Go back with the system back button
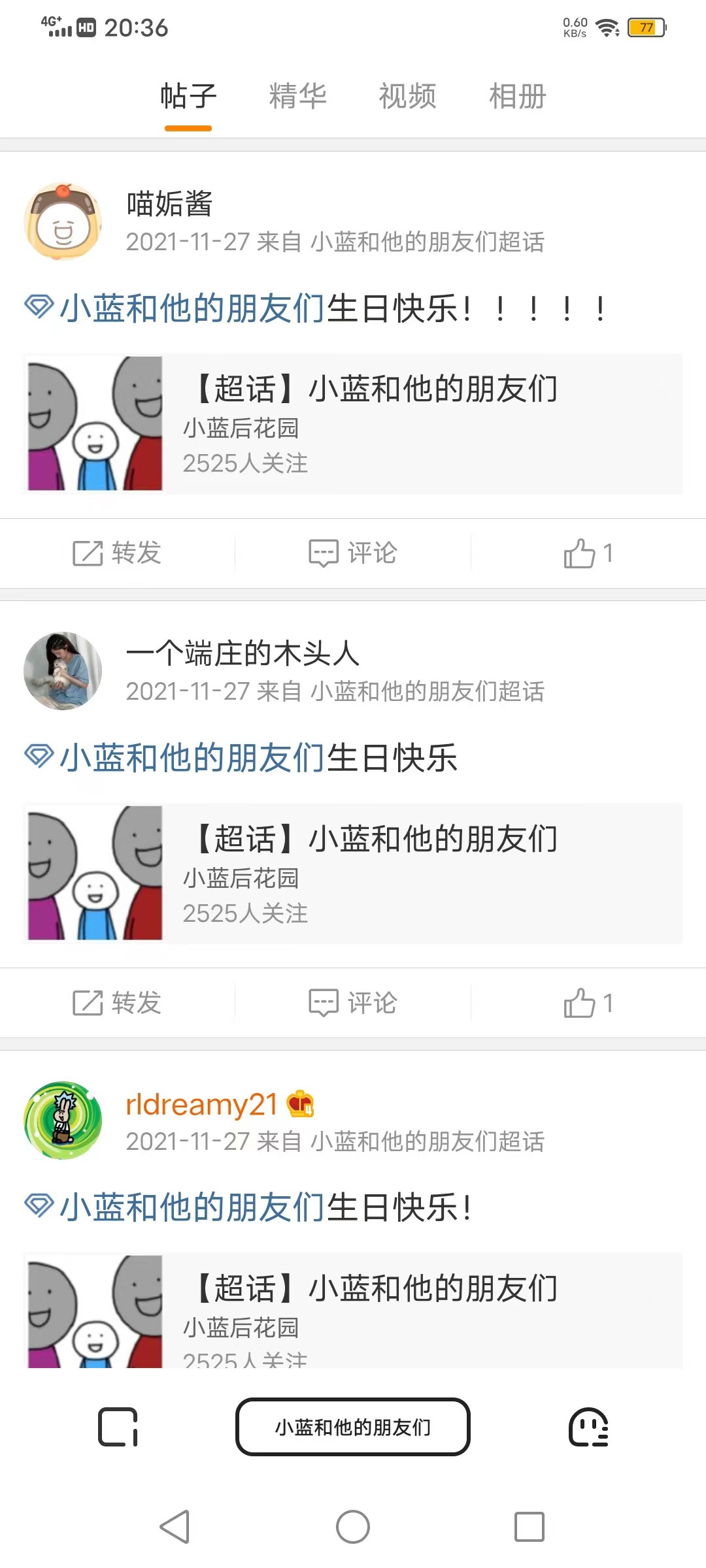 pyautogui.click(x=175, y=1527)
